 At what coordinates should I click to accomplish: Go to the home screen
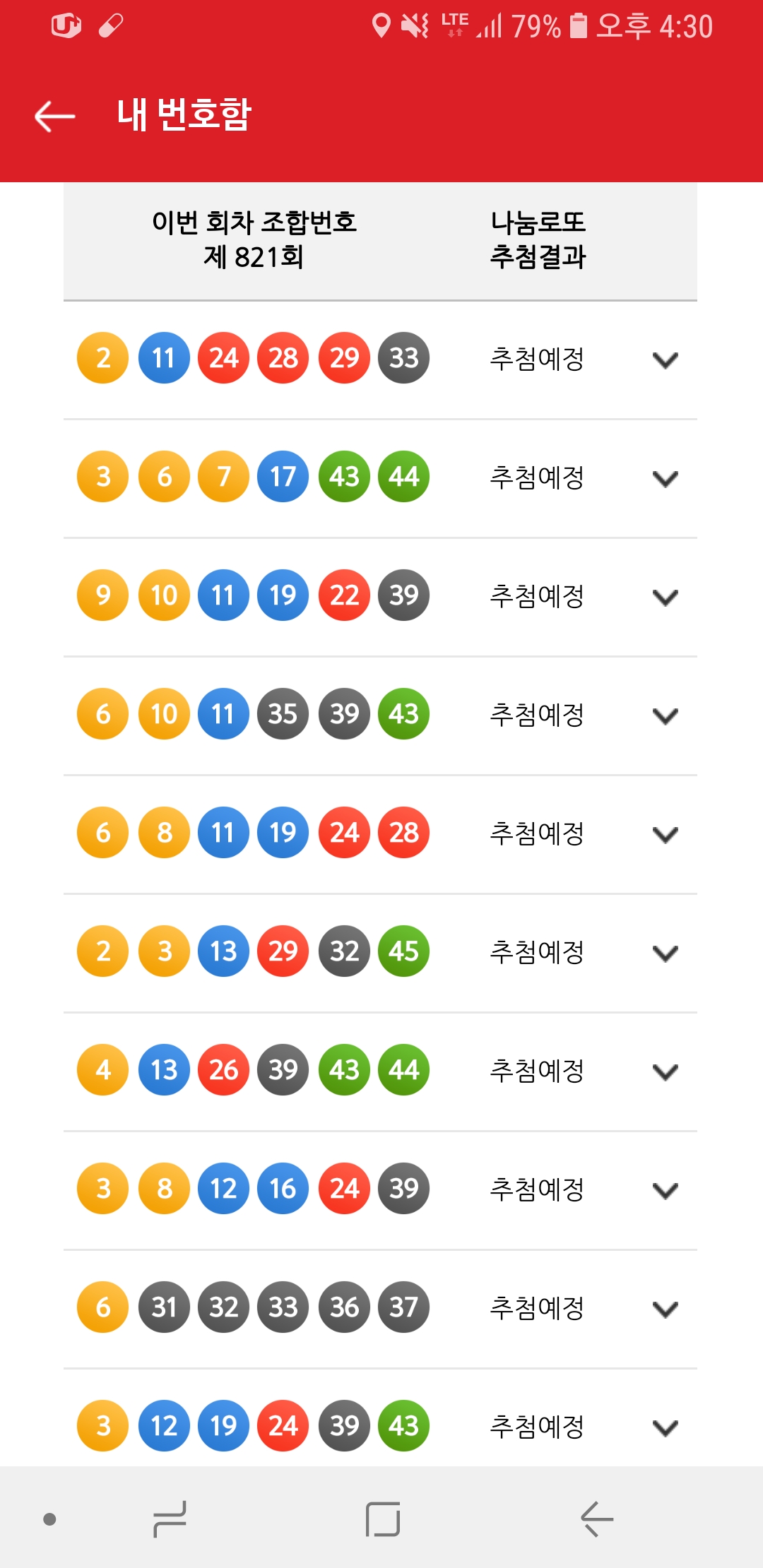coord(383,1519)
